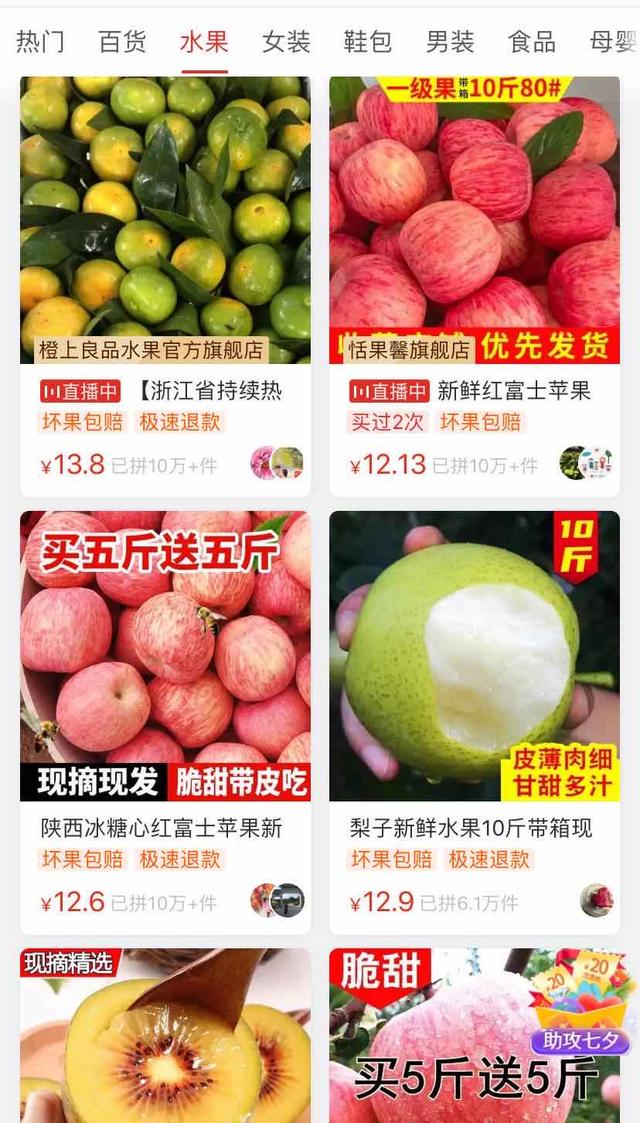This screenshot has width=640, height=1123.
Task: Select the 女装 category tab
Action: [x=286, y=42]
